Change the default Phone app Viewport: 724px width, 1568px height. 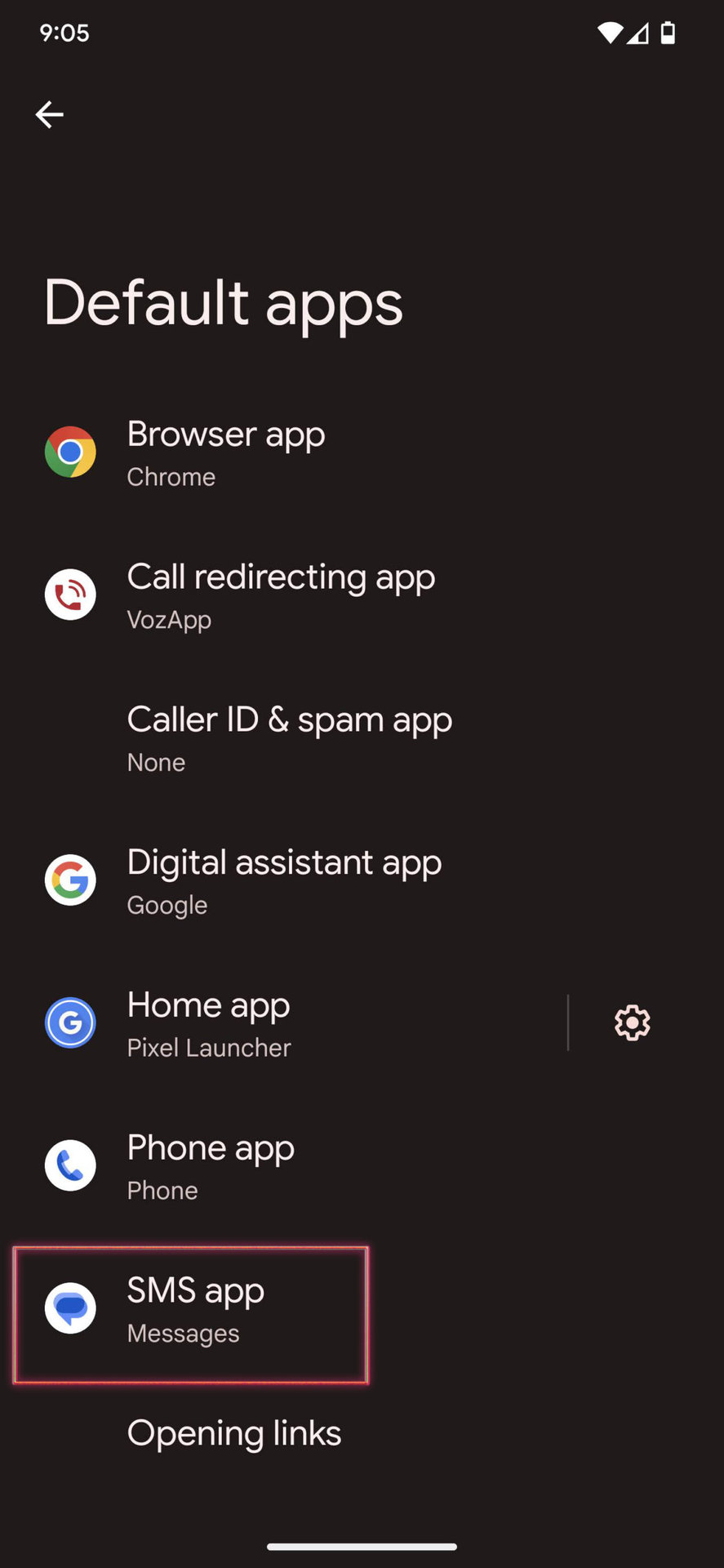coord(211,1166)
